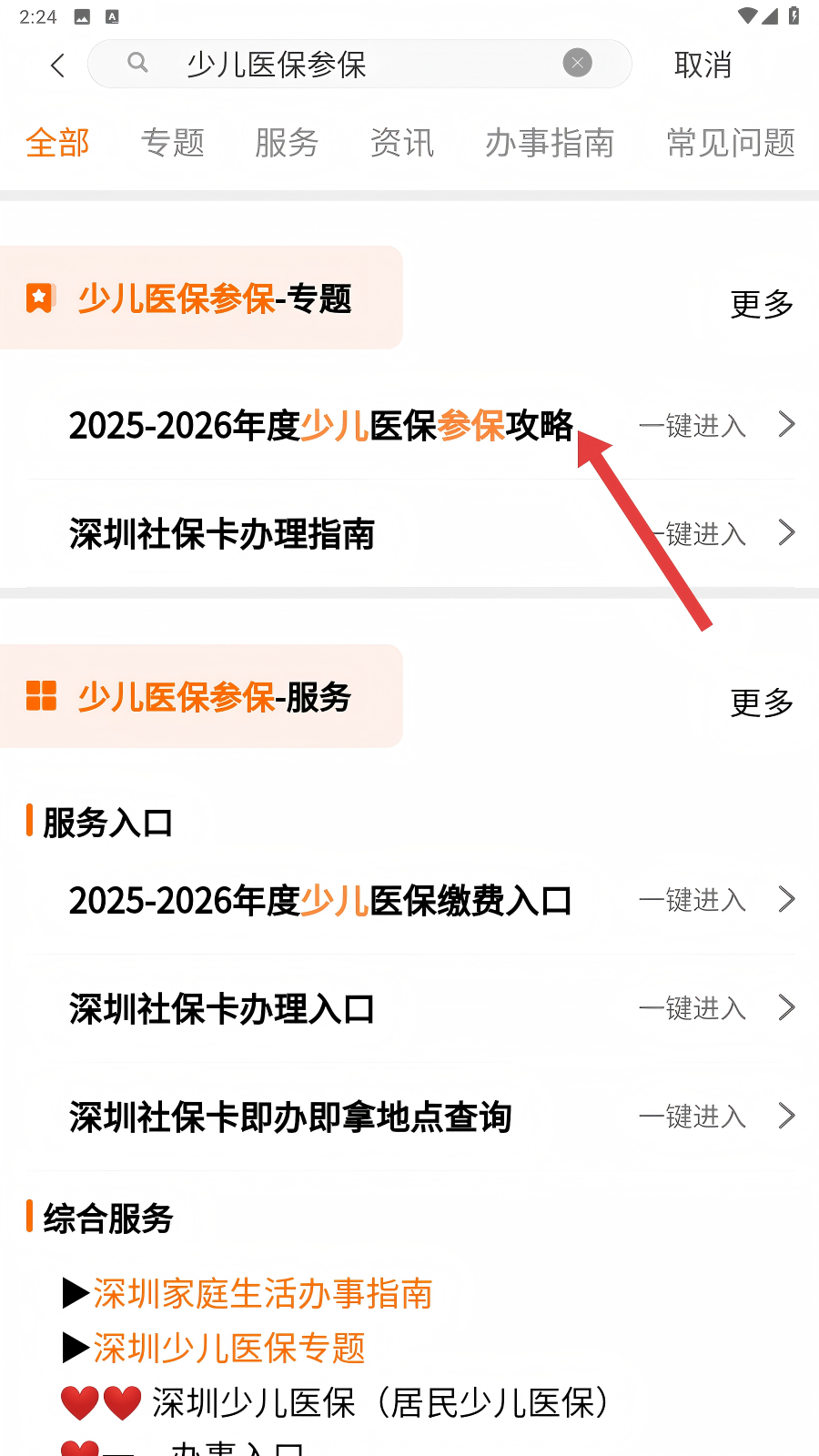Switch to the 全部 tab
This screenshot has height=1456, width=819.
[x=58, y=143]
